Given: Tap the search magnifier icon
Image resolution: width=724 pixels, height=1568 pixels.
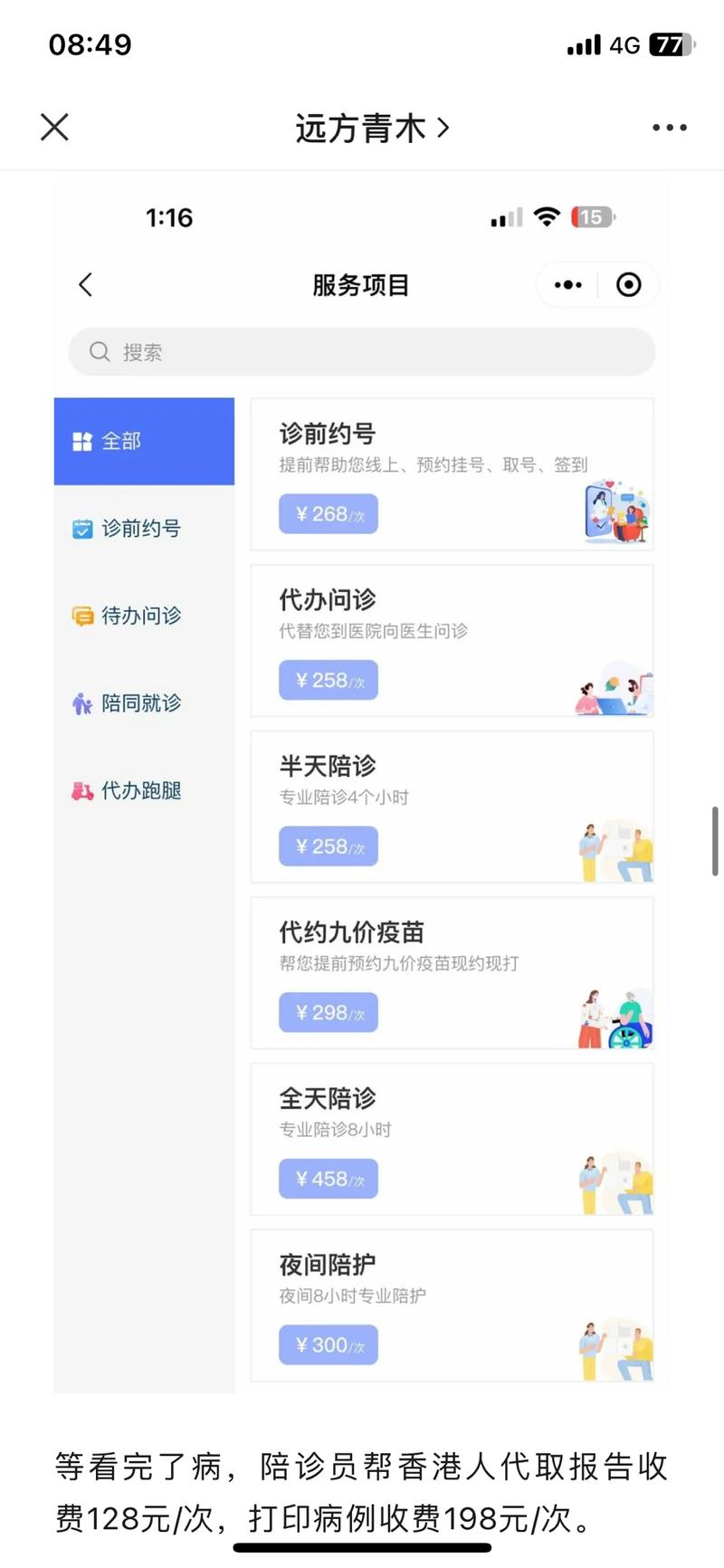Looking at the screenshot, I should (100, 351).
